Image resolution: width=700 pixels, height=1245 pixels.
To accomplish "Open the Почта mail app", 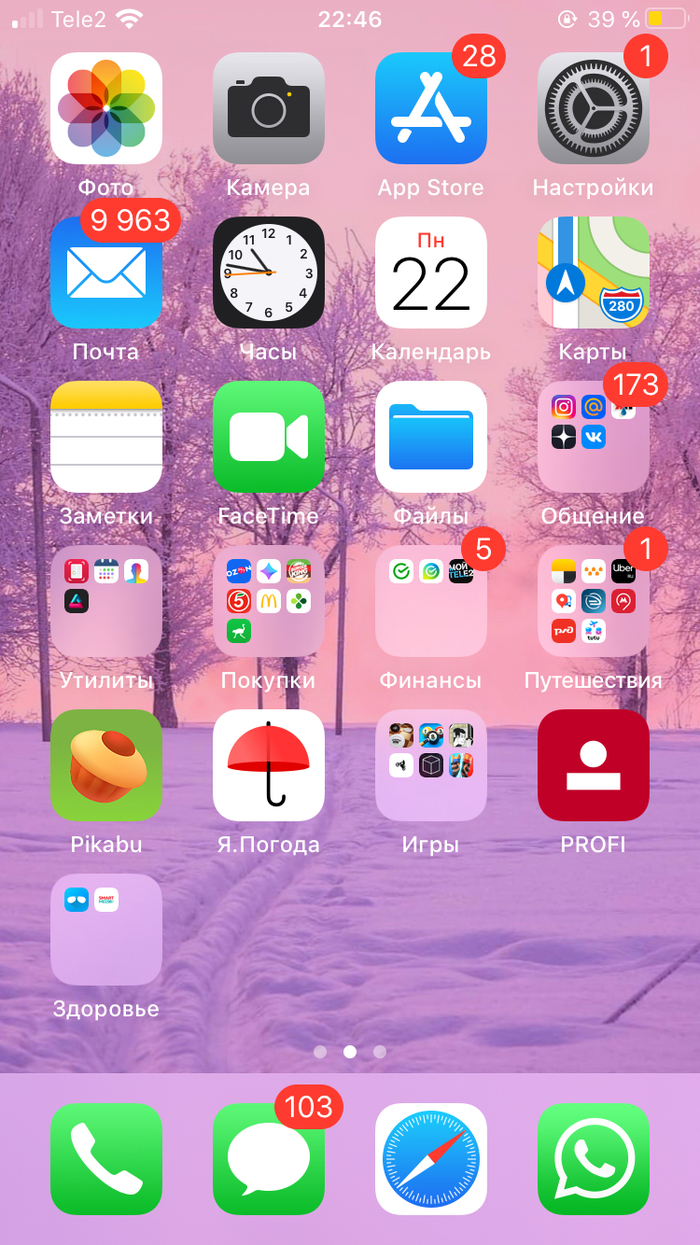I will (x=106, y=272).
